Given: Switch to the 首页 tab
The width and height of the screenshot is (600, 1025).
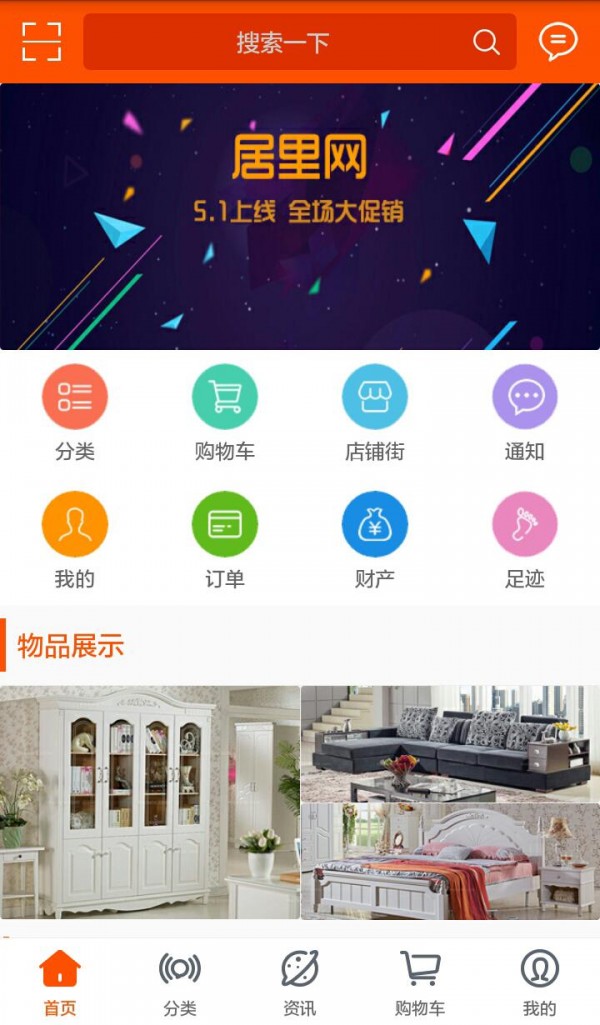Looking at the screenshot, I should pyautogui.click(x=60, y=982).
